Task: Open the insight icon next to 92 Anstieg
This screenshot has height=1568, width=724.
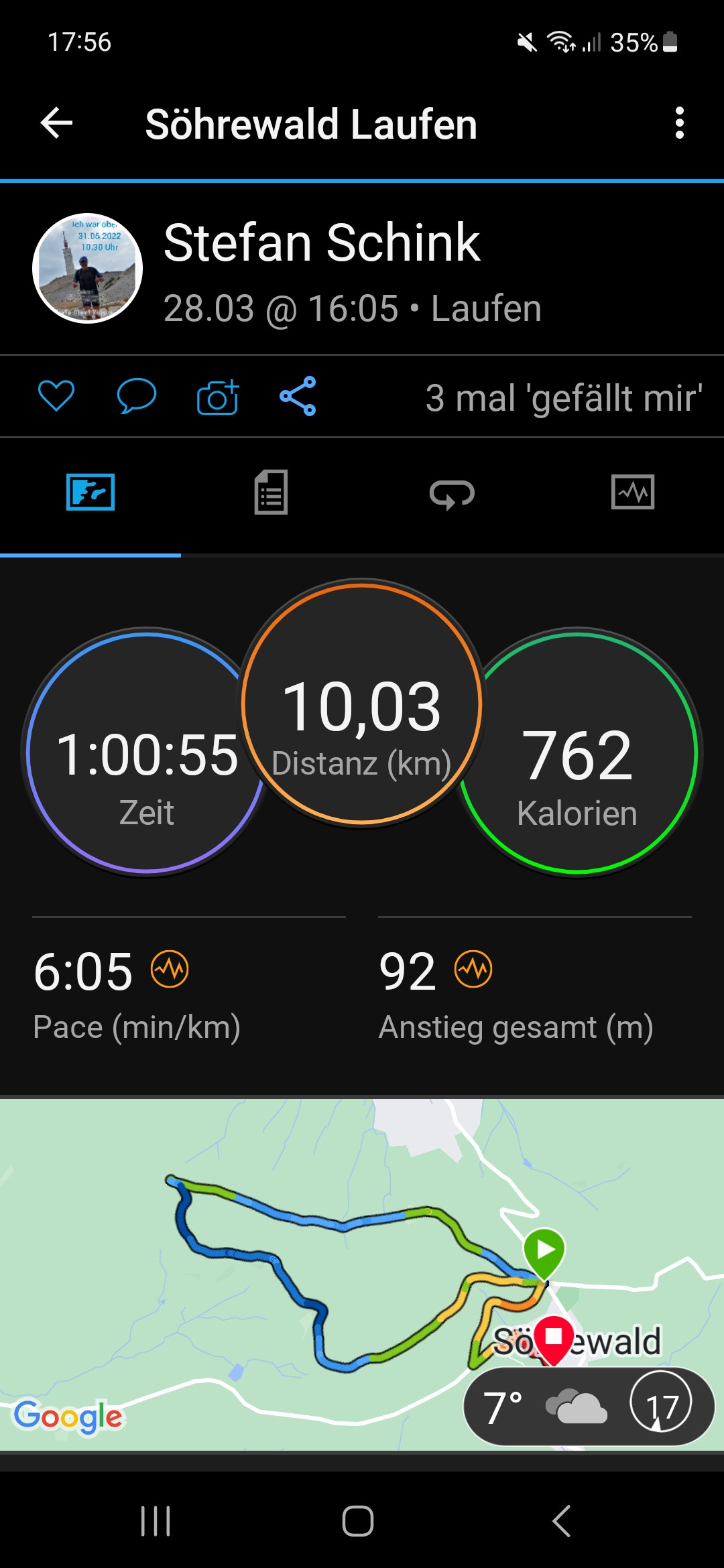Action: click(x=473, y=969)
